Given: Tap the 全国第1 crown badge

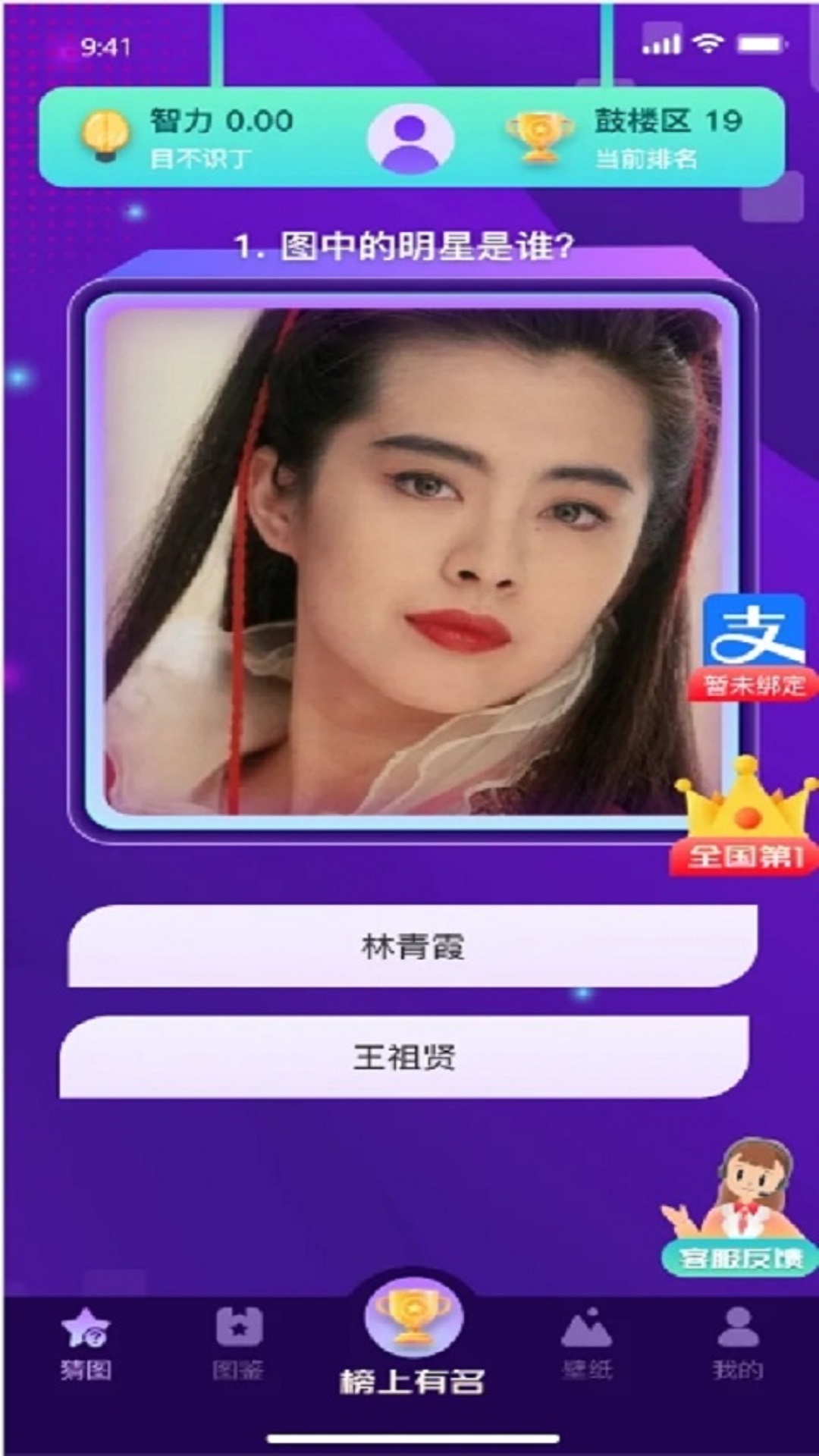Looking at the screenshot, I should coord(745,817).
